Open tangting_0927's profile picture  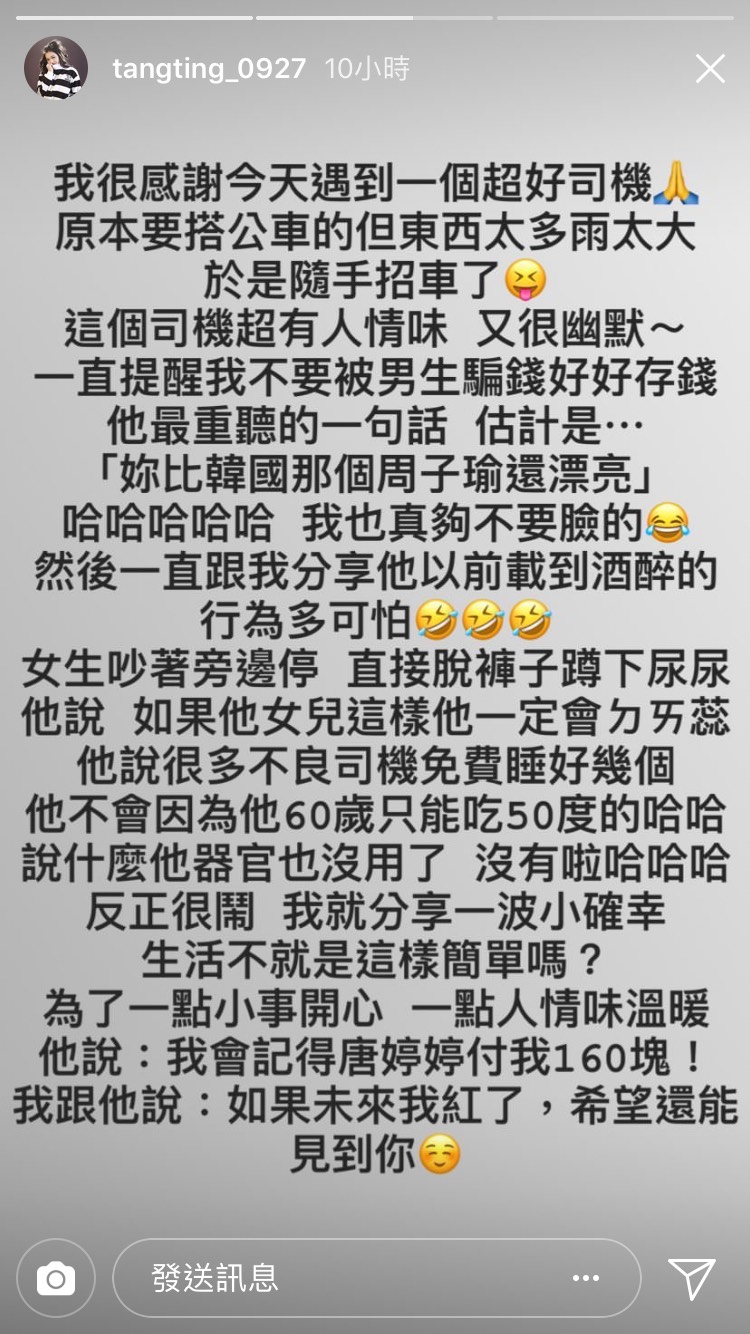coord(56,69)
